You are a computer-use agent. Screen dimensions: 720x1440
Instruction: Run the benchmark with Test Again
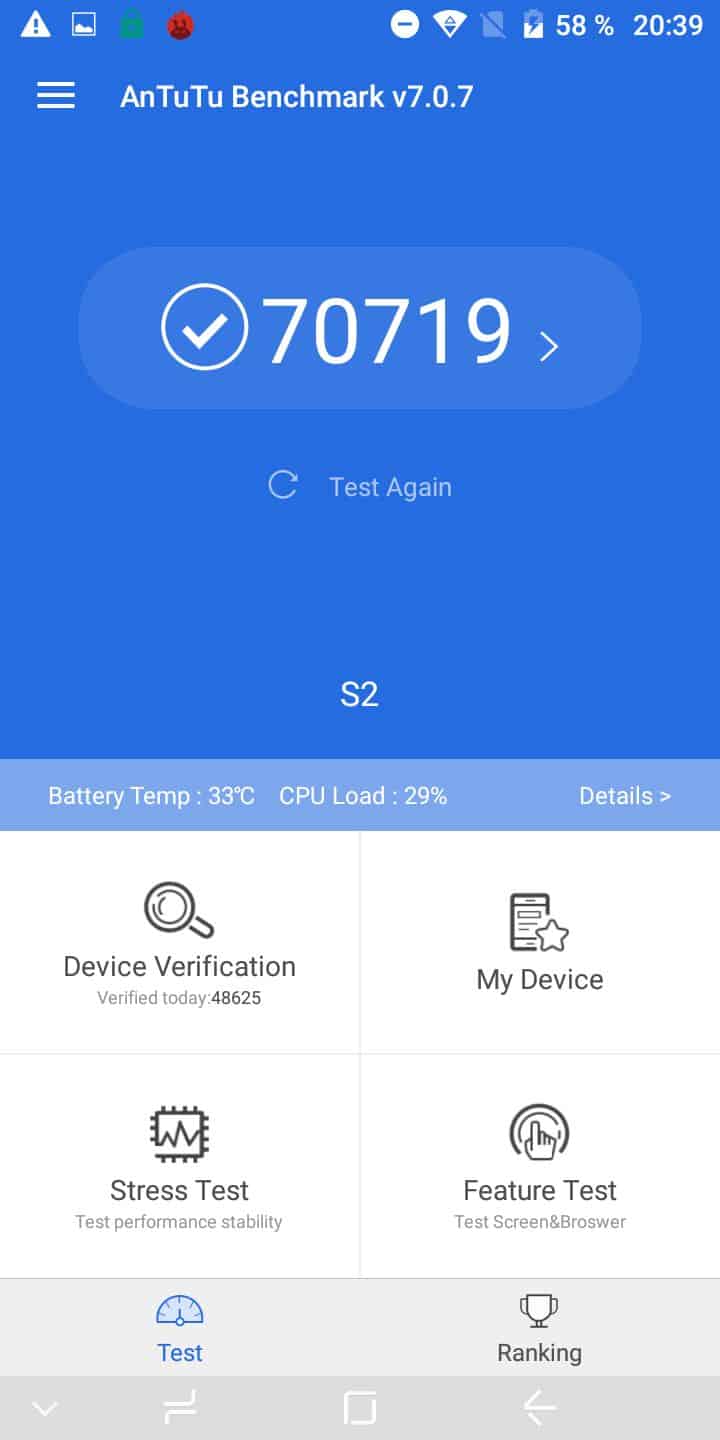click(360, 487)
